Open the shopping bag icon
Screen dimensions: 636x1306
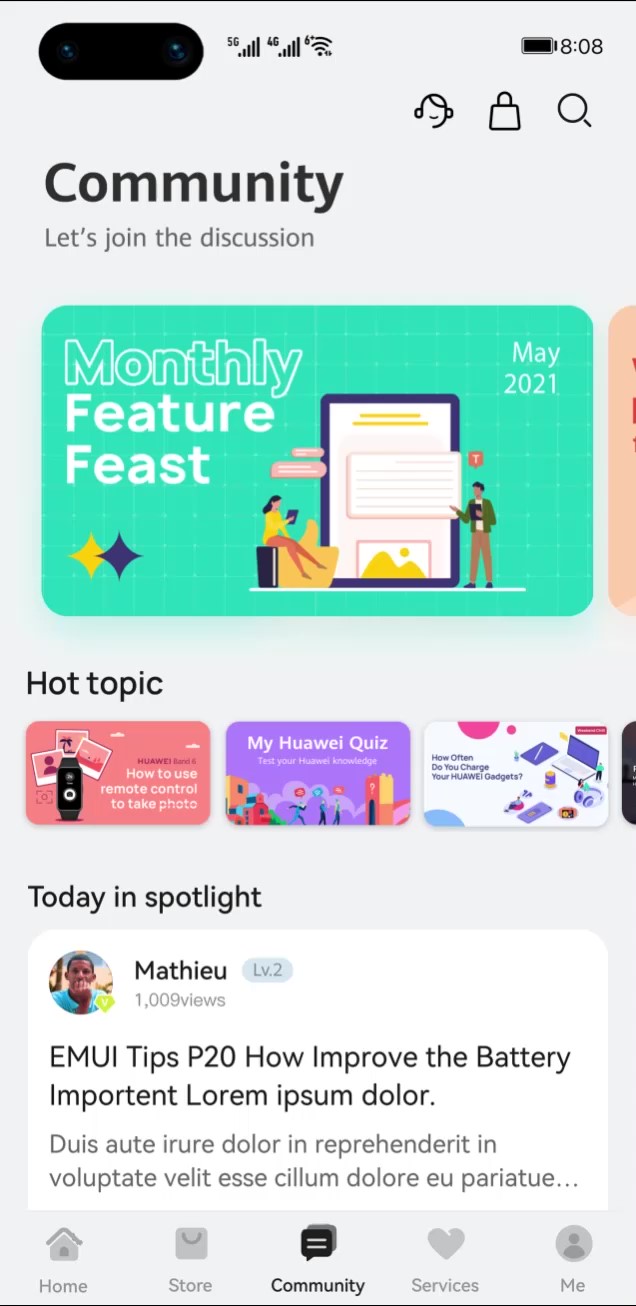tap(505, 111)
